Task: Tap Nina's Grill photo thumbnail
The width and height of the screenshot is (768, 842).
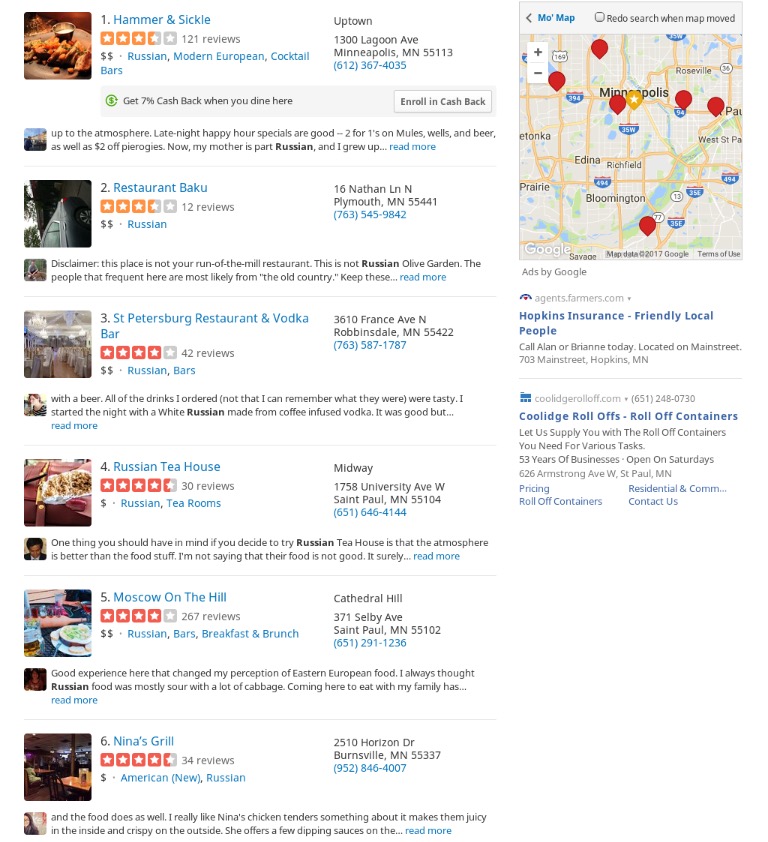Action: point(58,767)
